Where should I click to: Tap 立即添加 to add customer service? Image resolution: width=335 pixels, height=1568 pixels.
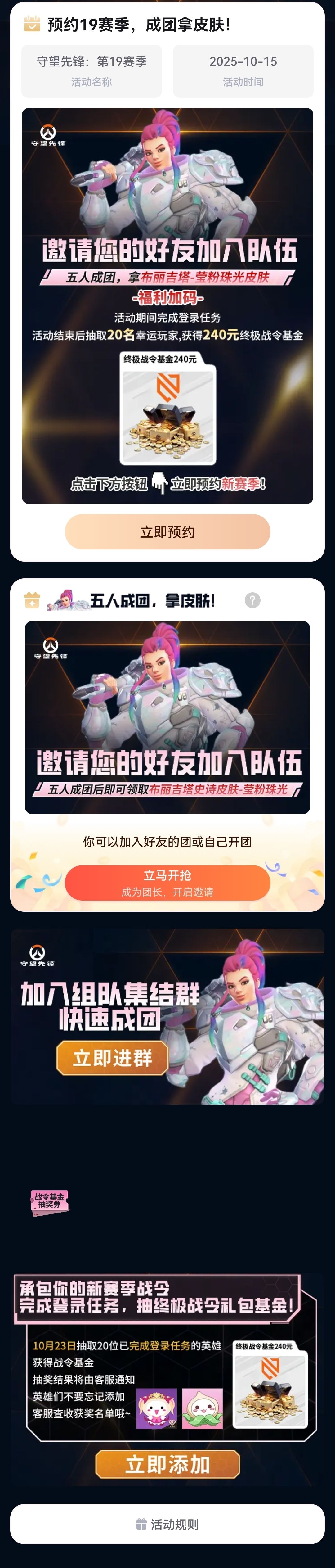click(167, 1464)
